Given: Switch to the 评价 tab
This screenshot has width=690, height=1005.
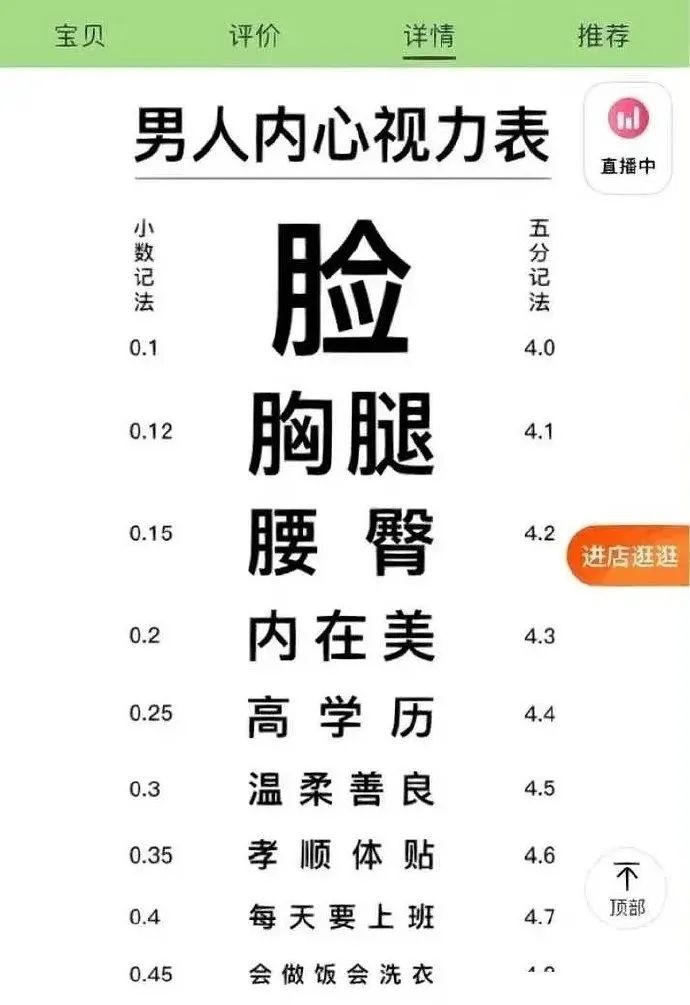Looking at the screenshot, I should click(254, 36).
